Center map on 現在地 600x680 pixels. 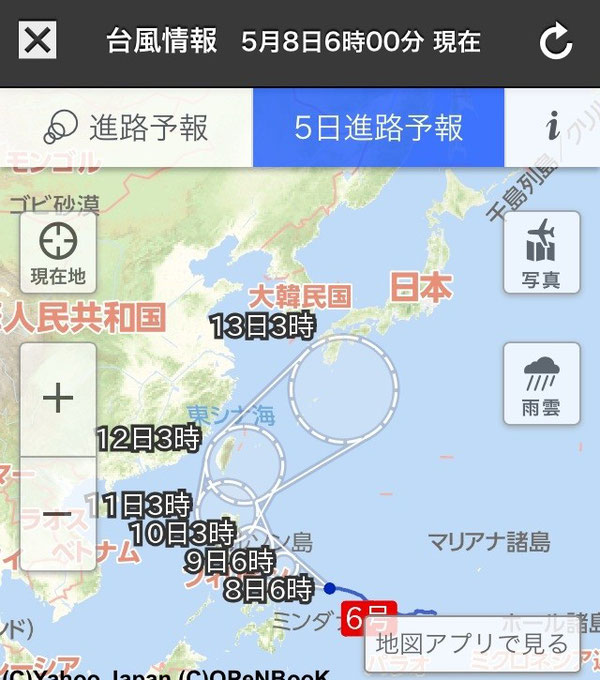tap(58, 251)
